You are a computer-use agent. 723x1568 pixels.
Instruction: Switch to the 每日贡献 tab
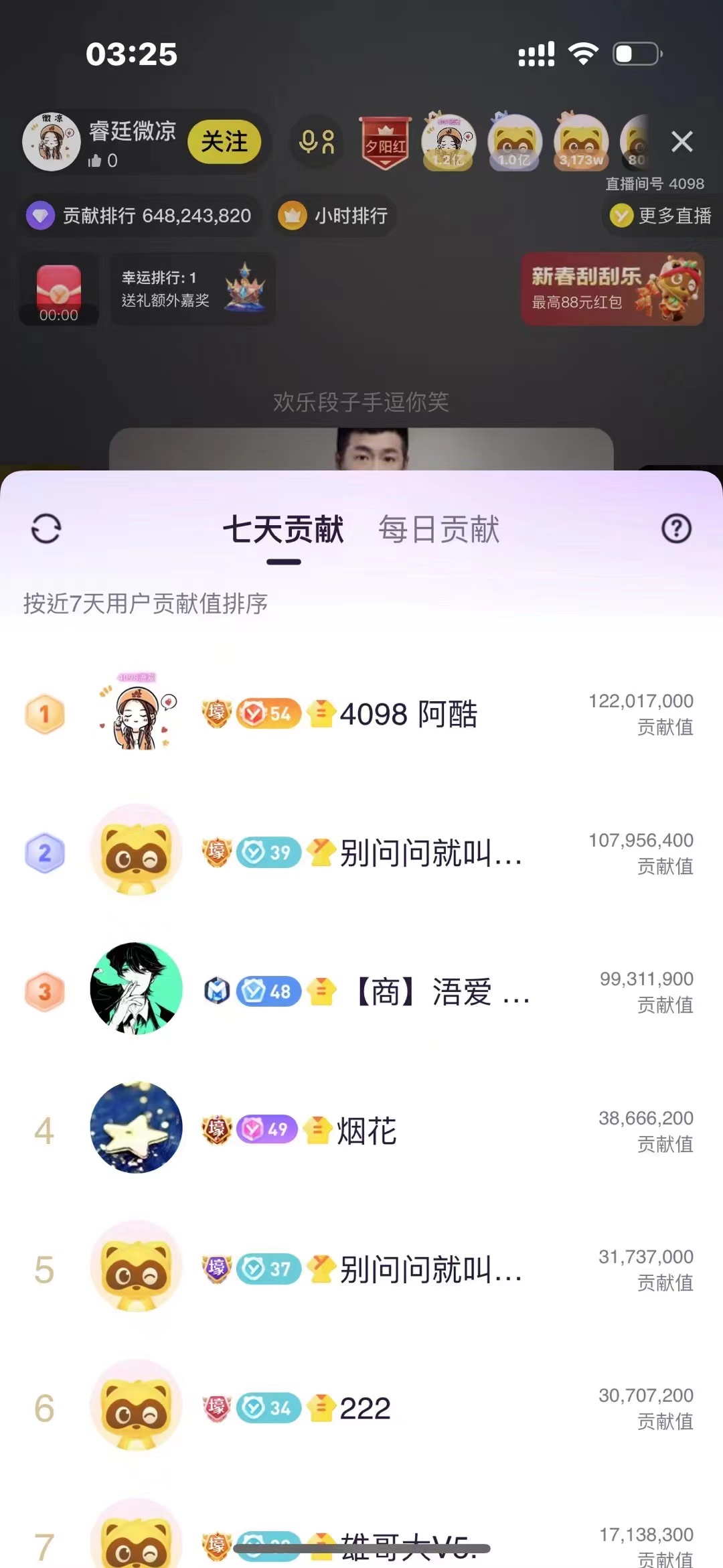click(x=440, y=529)
